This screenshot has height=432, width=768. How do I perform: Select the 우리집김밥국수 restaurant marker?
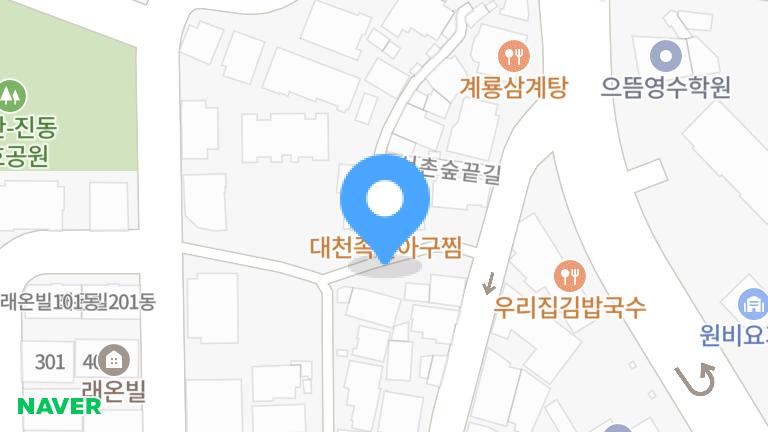(x=569, y=274)
